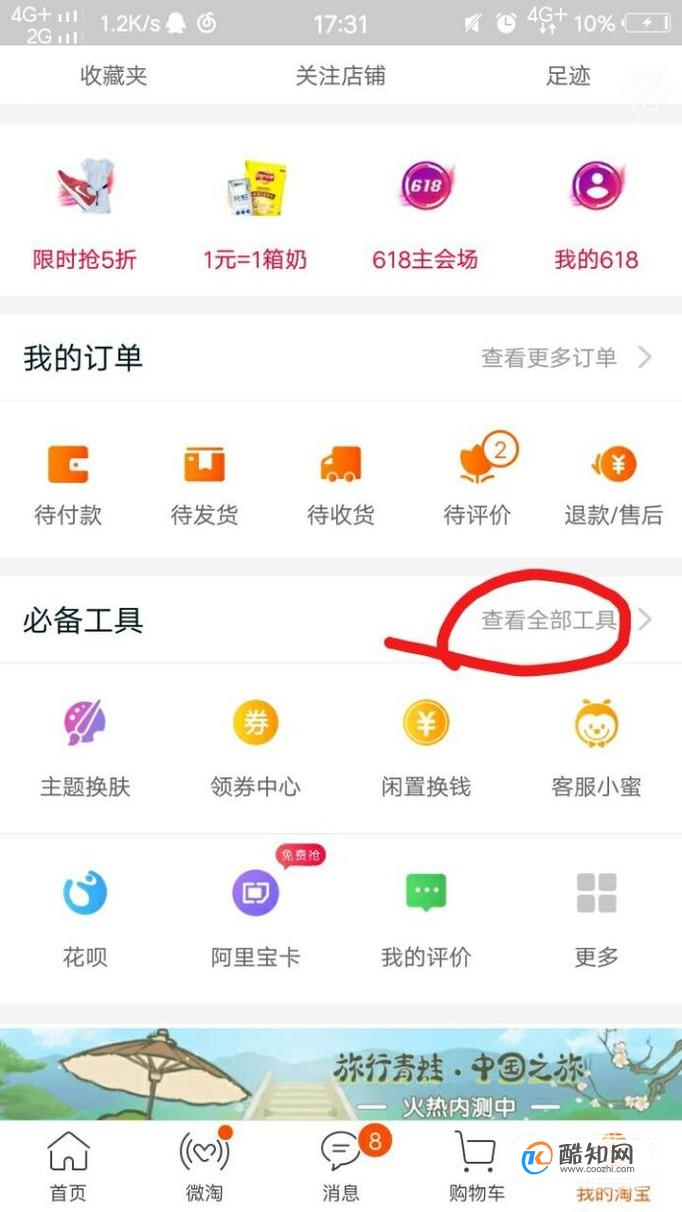682x1212 pixels.
Task: Open 花呗 credit service
Action: (85, 915)
